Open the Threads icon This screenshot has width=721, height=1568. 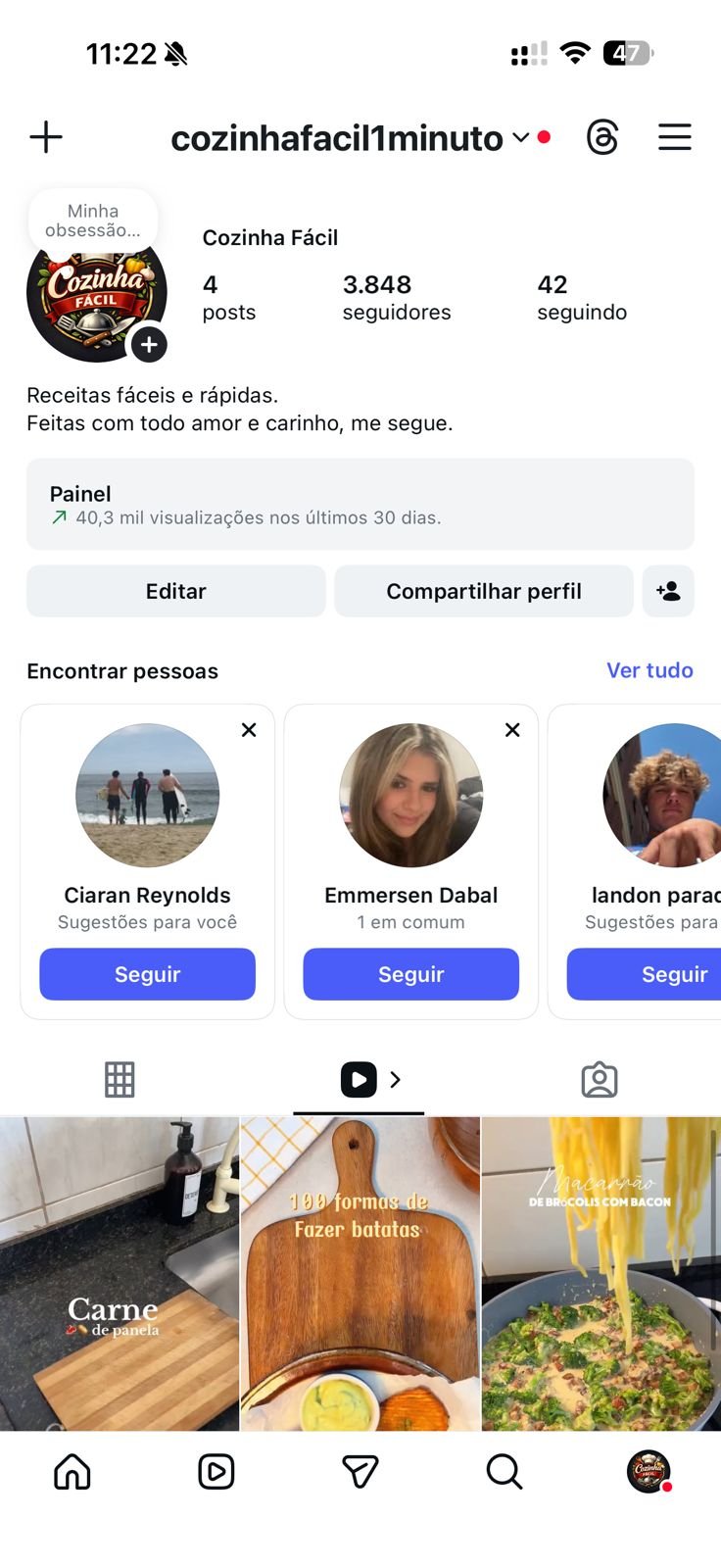602,137
